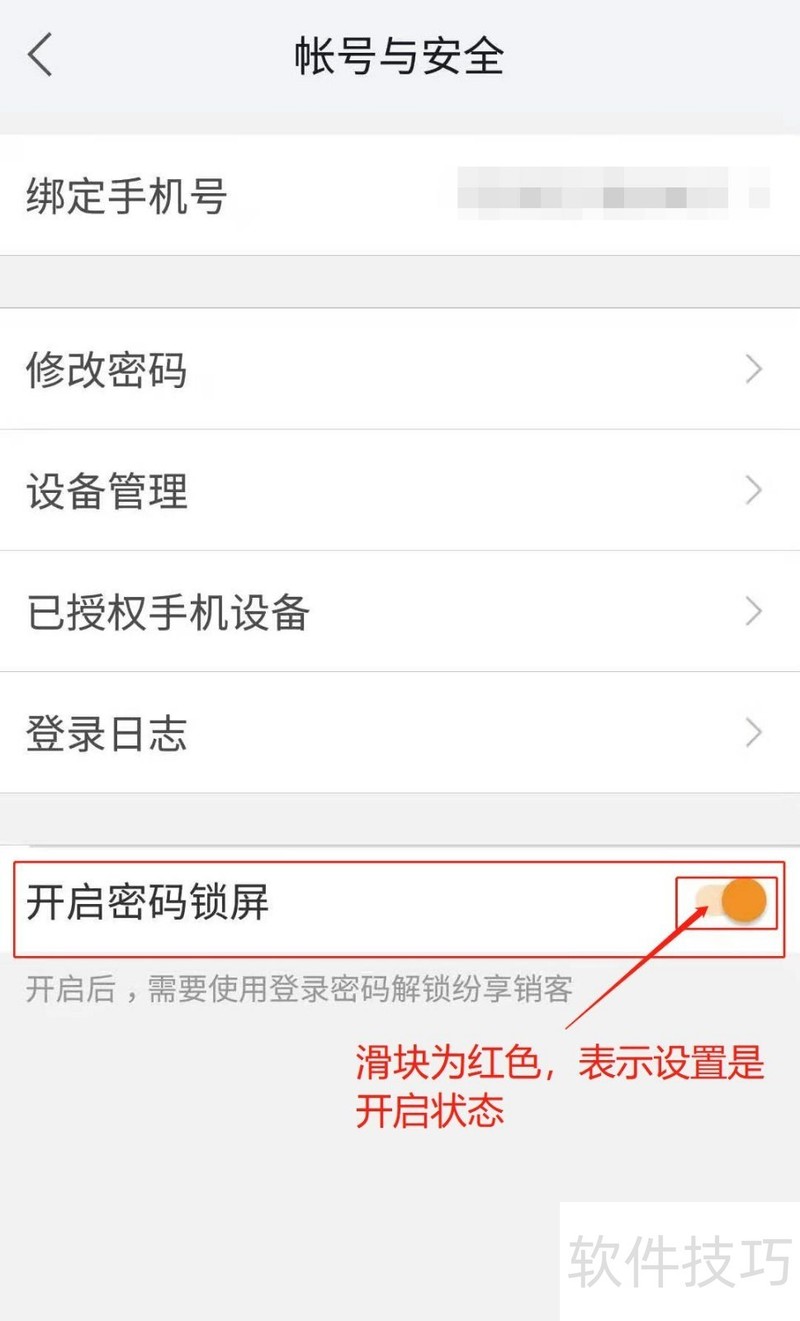Open the 修改密码 password change page
800x1321 pixels.
tap(400, 370)
